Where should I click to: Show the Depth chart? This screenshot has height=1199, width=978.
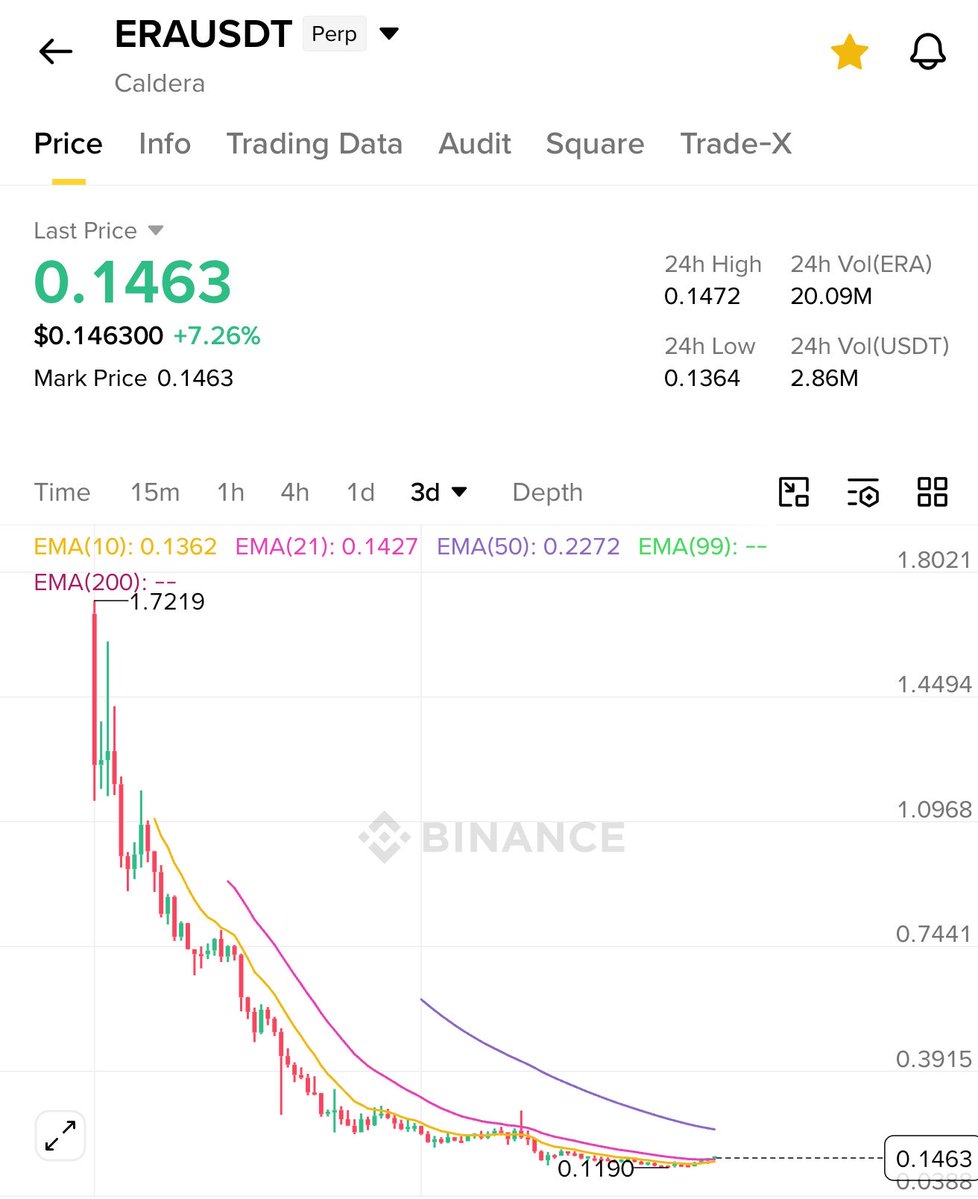point(547,492)
